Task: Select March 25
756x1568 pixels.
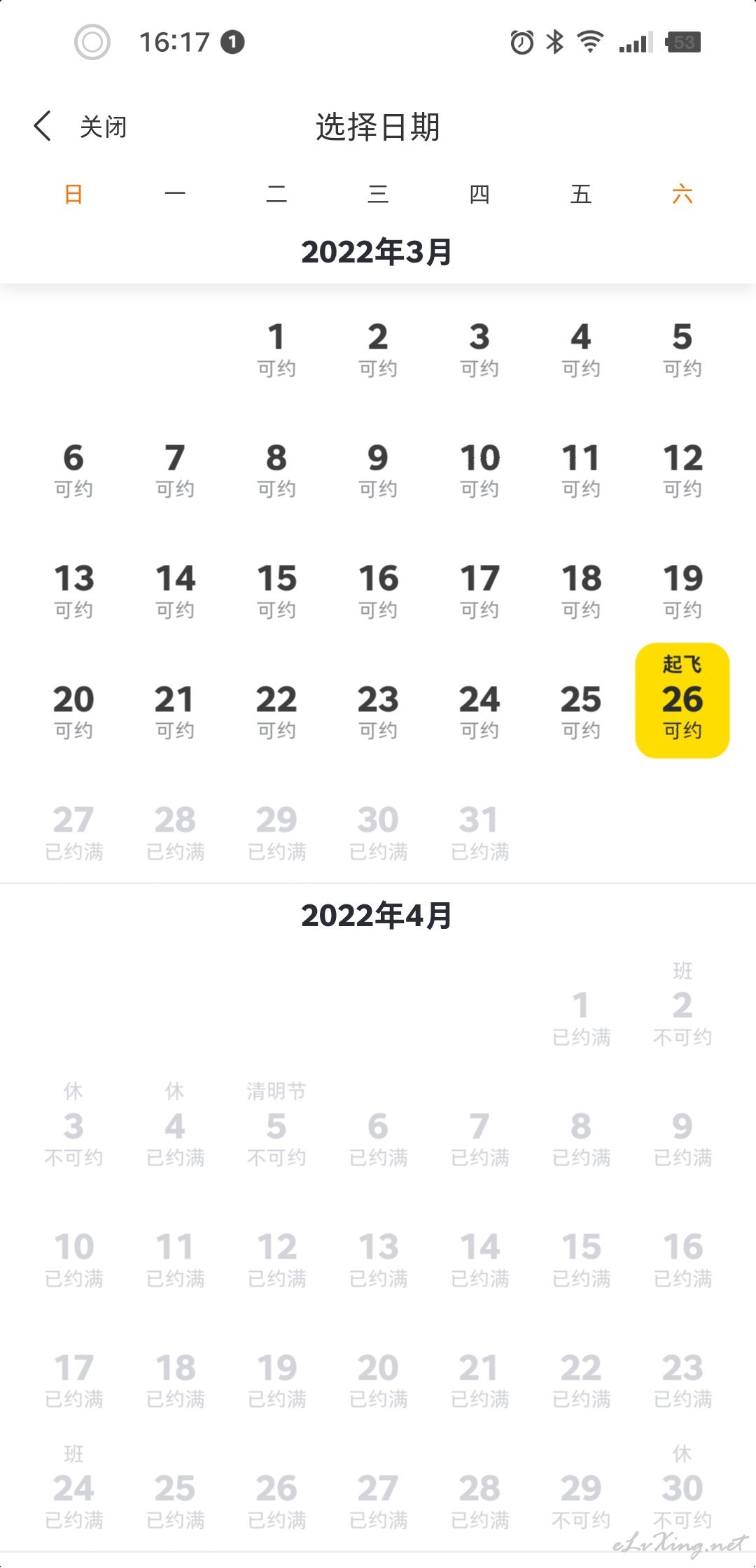Action: point(581,711)
